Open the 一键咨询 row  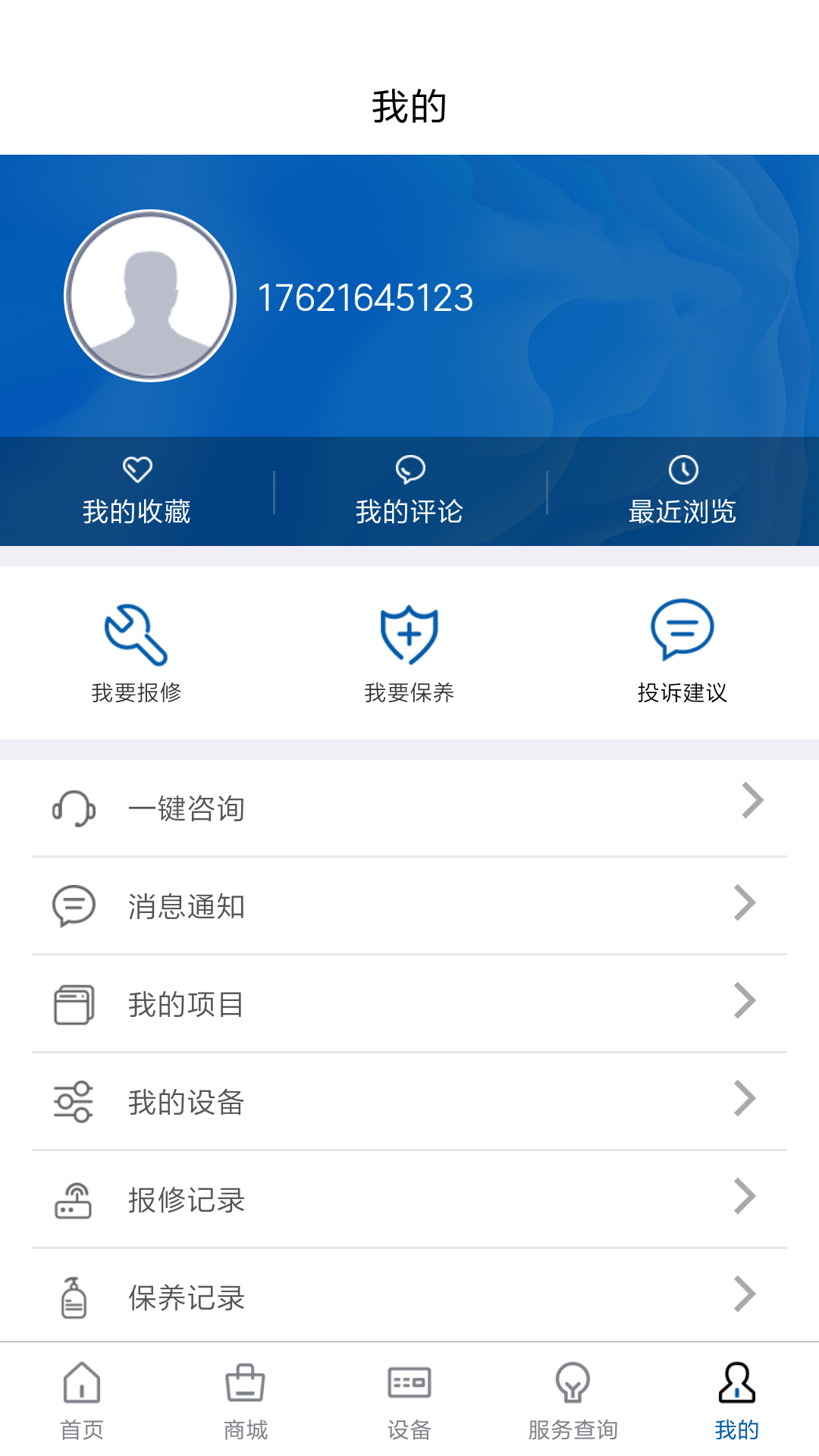tap(409, 808)
